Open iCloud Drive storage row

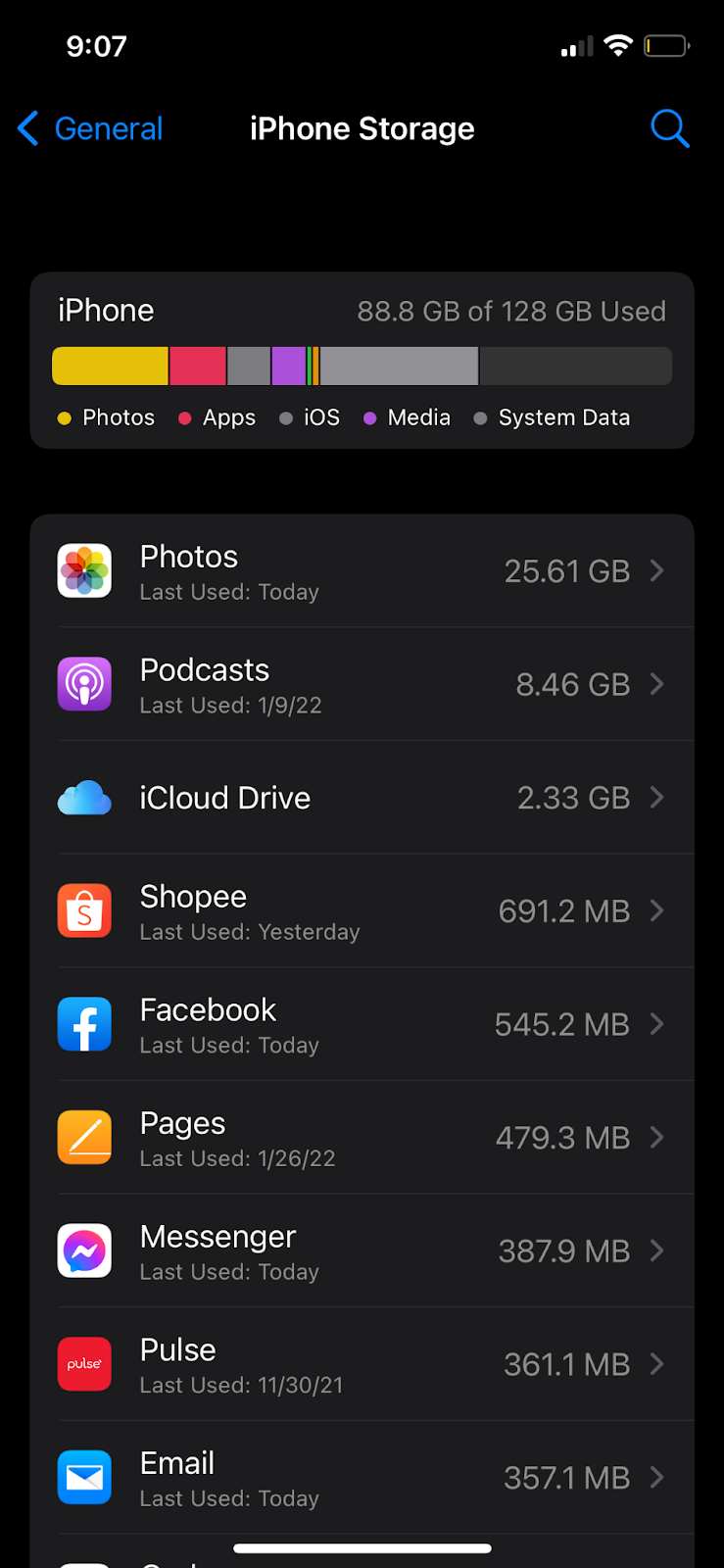coord(362,798)
